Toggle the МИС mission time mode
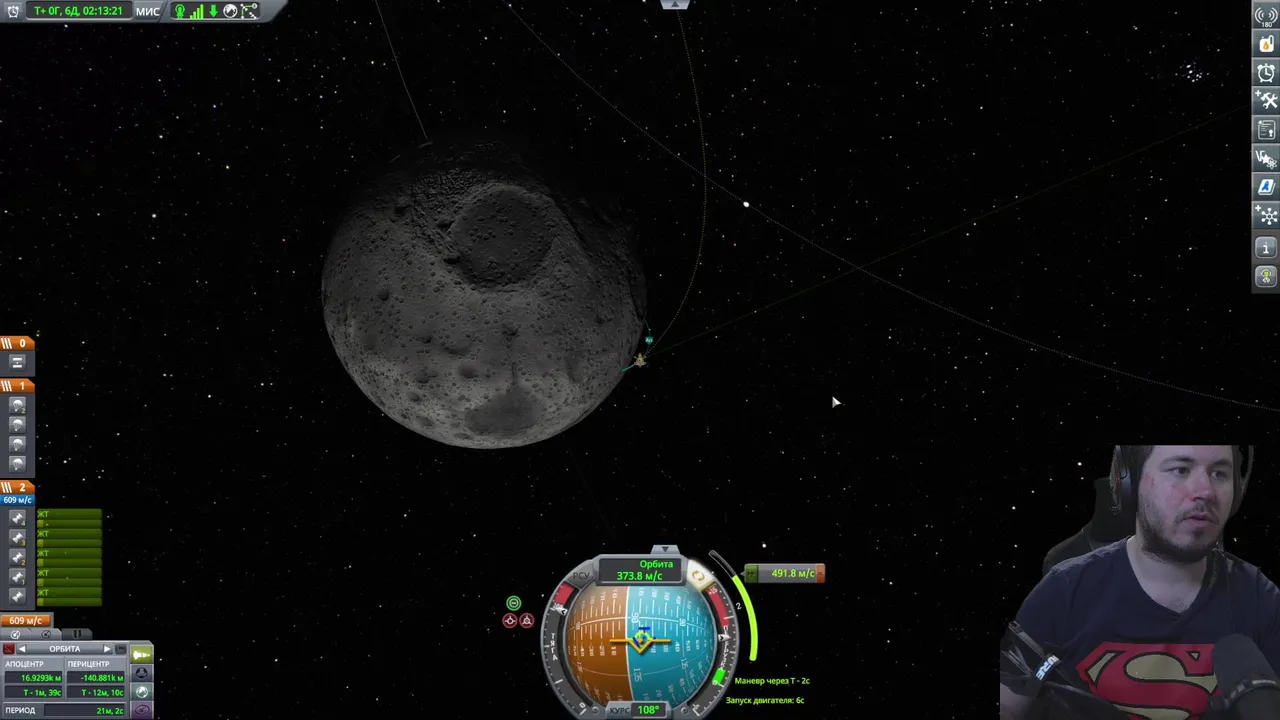The image size is (1280, 720). click(x=147, y=11)
